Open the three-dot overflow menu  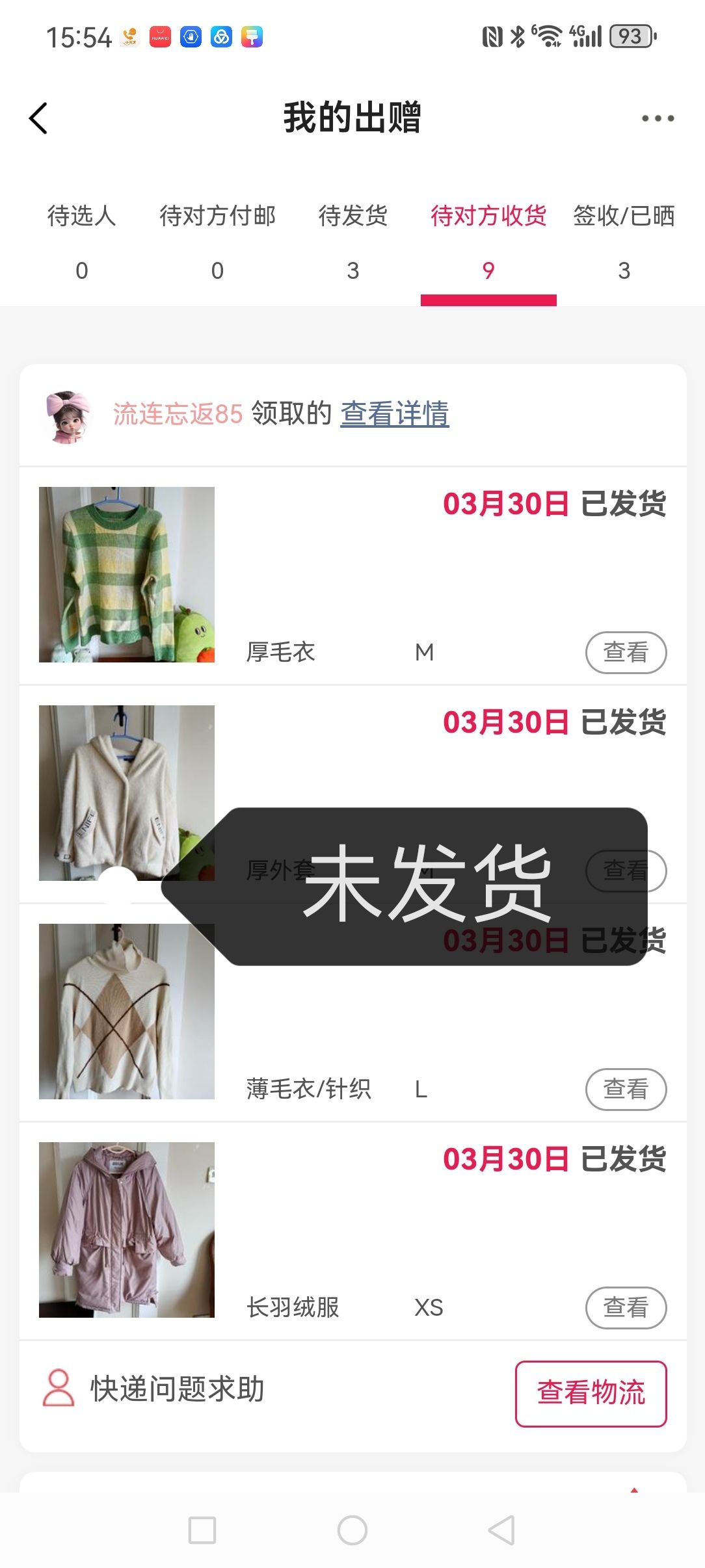(658, 118)
